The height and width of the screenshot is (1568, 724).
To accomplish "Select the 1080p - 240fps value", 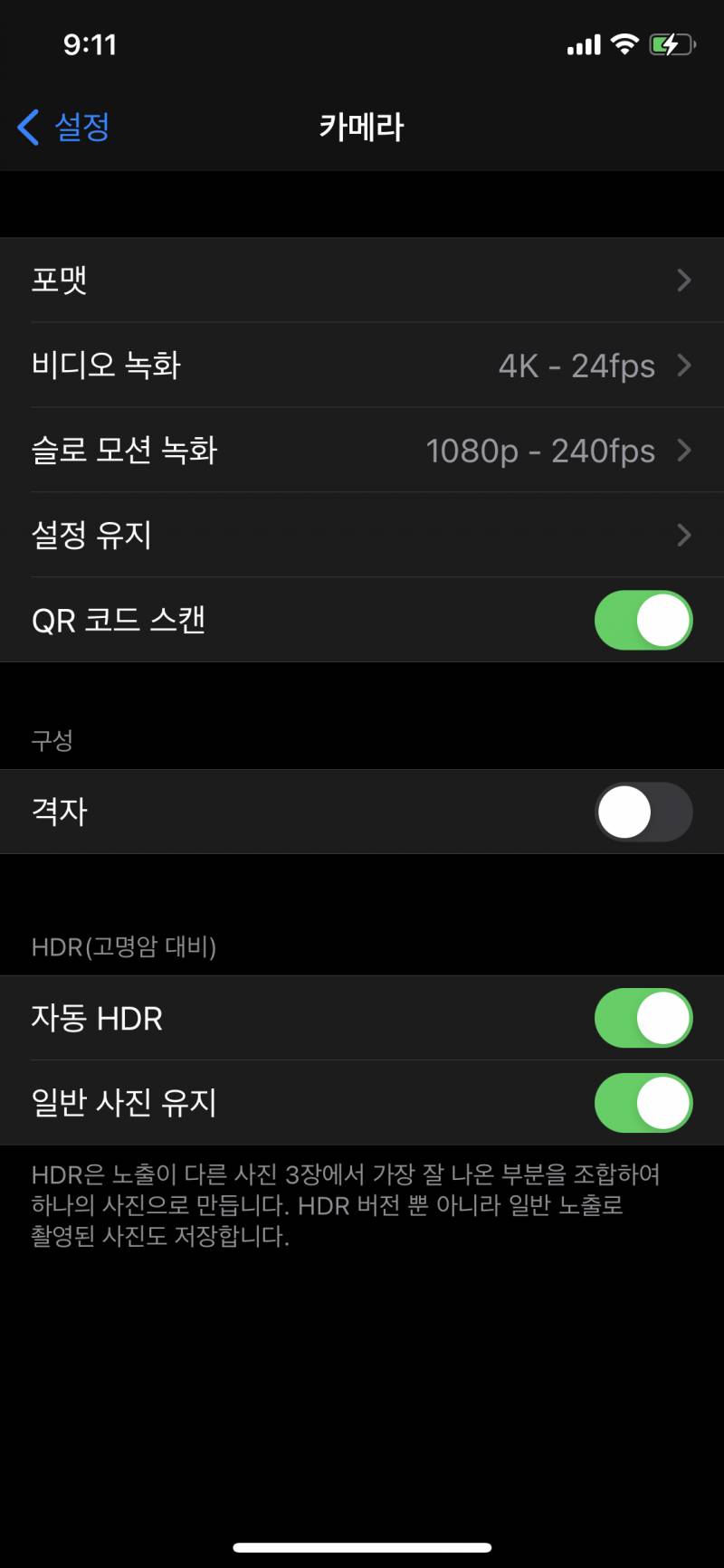I will coord(540,451).
